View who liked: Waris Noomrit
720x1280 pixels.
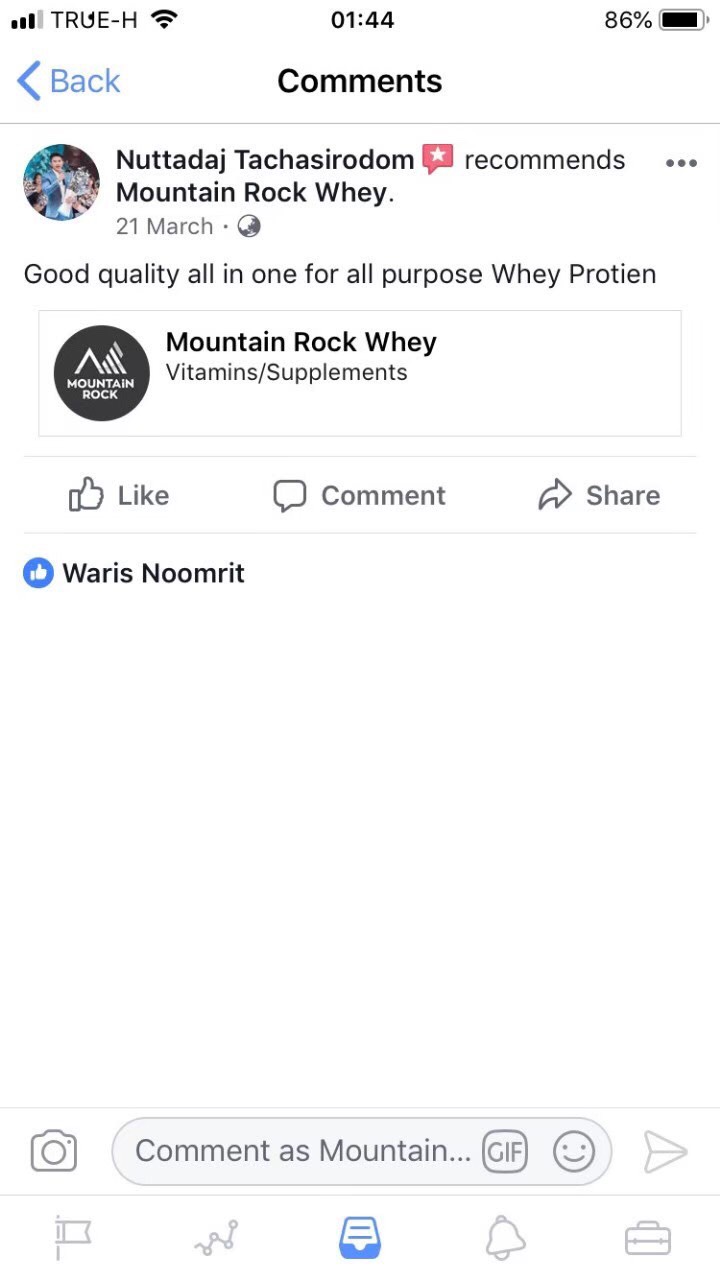click(x=153, y=573)
